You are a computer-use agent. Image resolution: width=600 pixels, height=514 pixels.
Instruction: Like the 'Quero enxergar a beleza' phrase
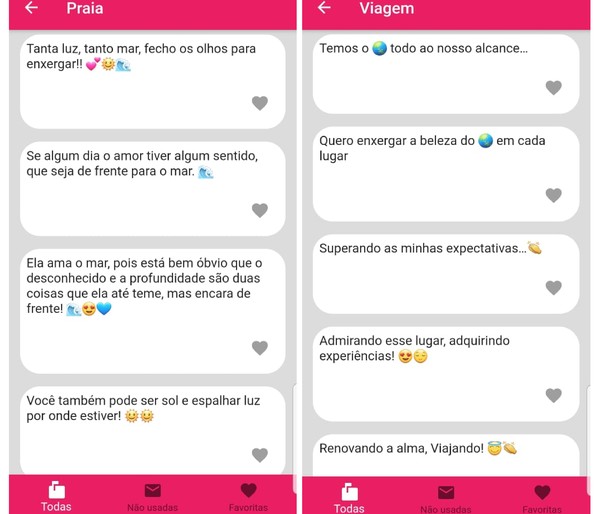553,195
